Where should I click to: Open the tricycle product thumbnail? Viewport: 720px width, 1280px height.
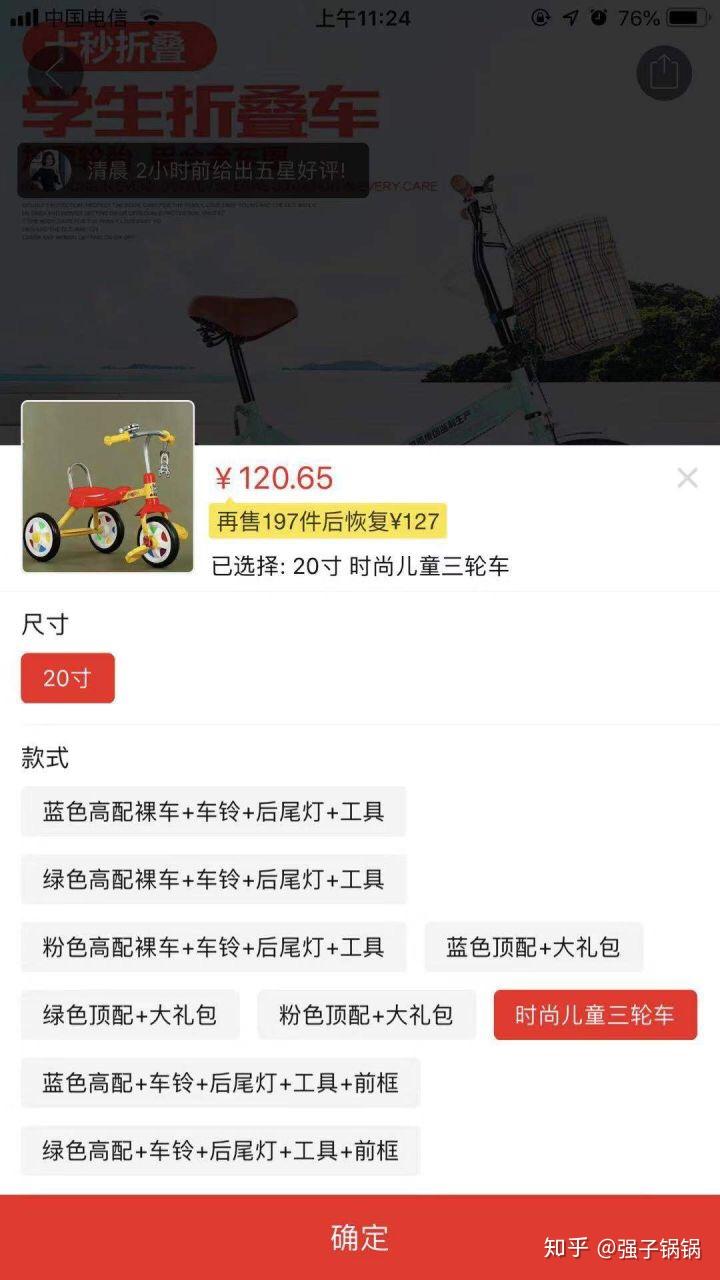point(107,487)
